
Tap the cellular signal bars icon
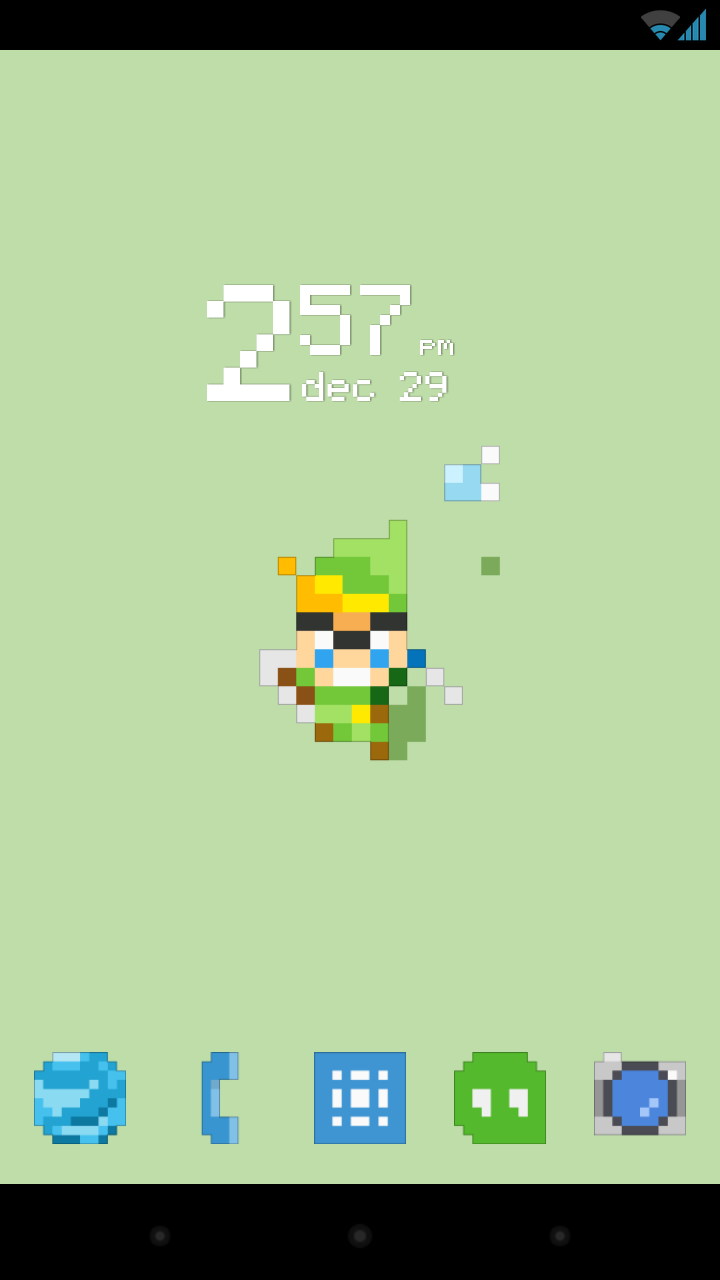click(692, 25)
